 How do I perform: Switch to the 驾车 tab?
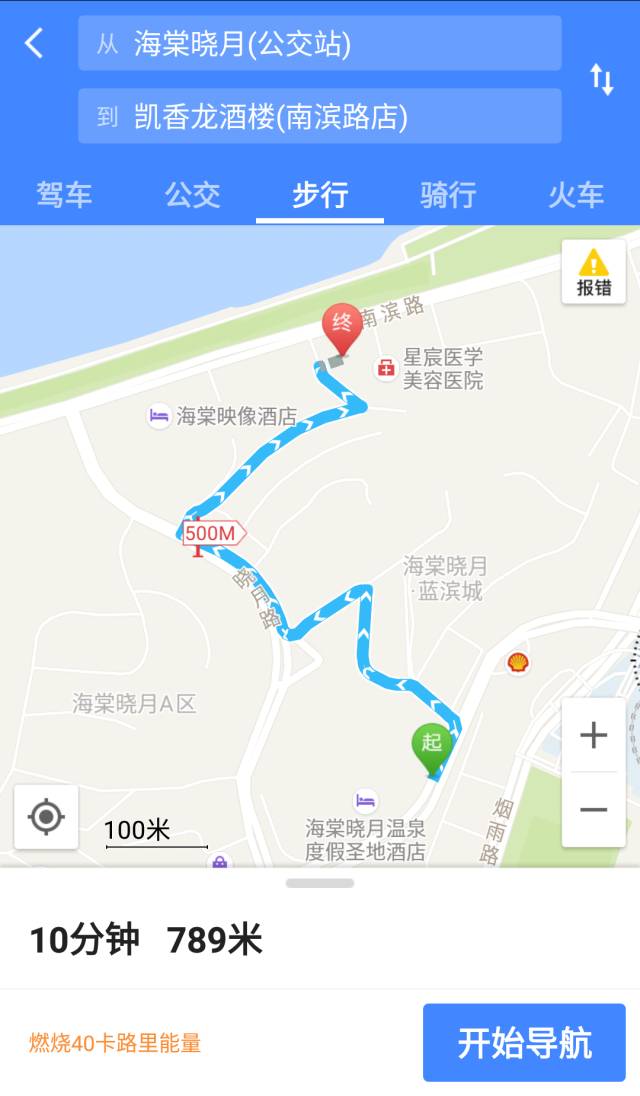pyautogui.click(x=64, y=194)
